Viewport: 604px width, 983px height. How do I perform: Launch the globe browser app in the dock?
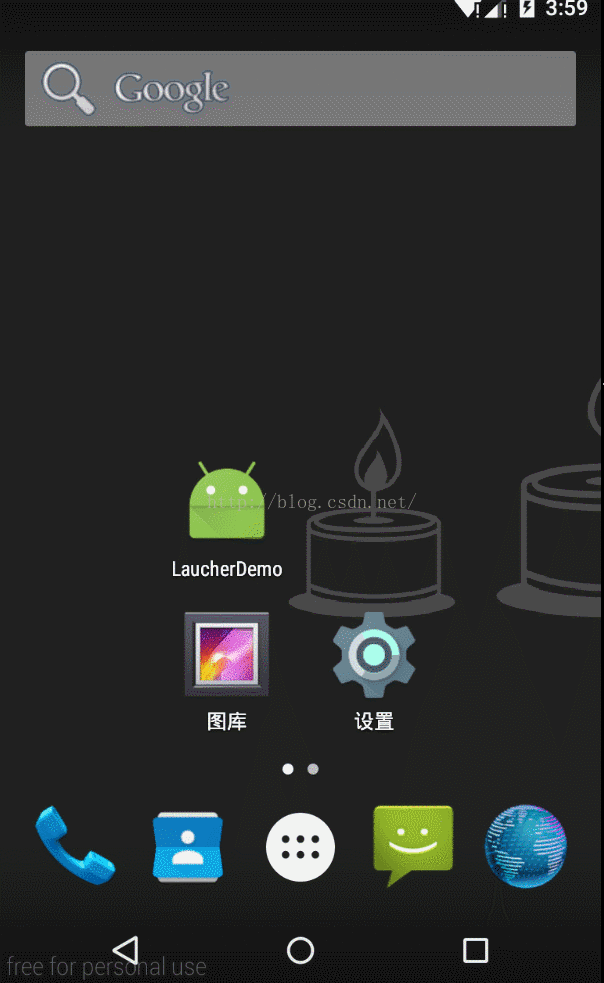click(526, 846)
